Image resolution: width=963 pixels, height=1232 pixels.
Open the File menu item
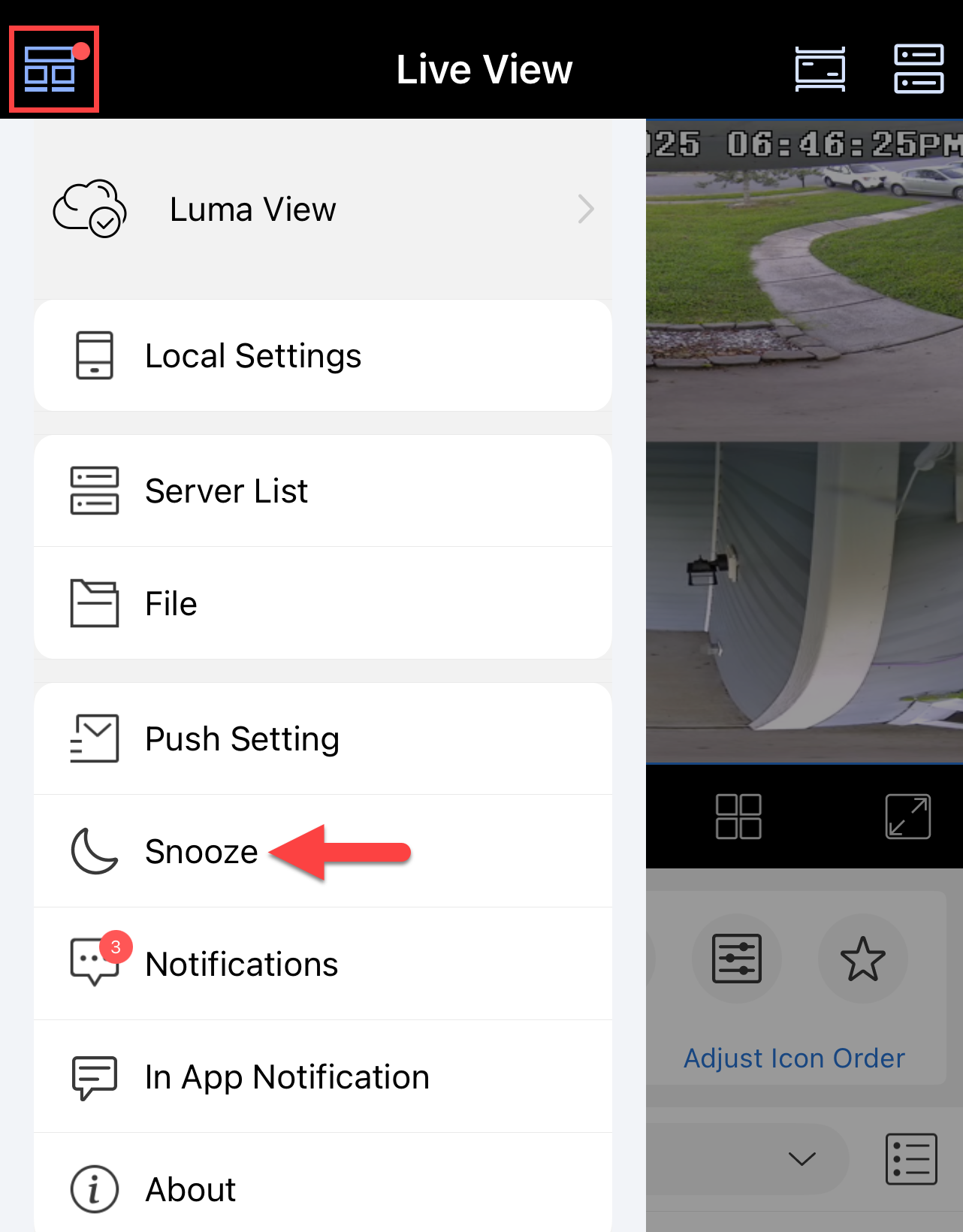(x=323, y=603)
